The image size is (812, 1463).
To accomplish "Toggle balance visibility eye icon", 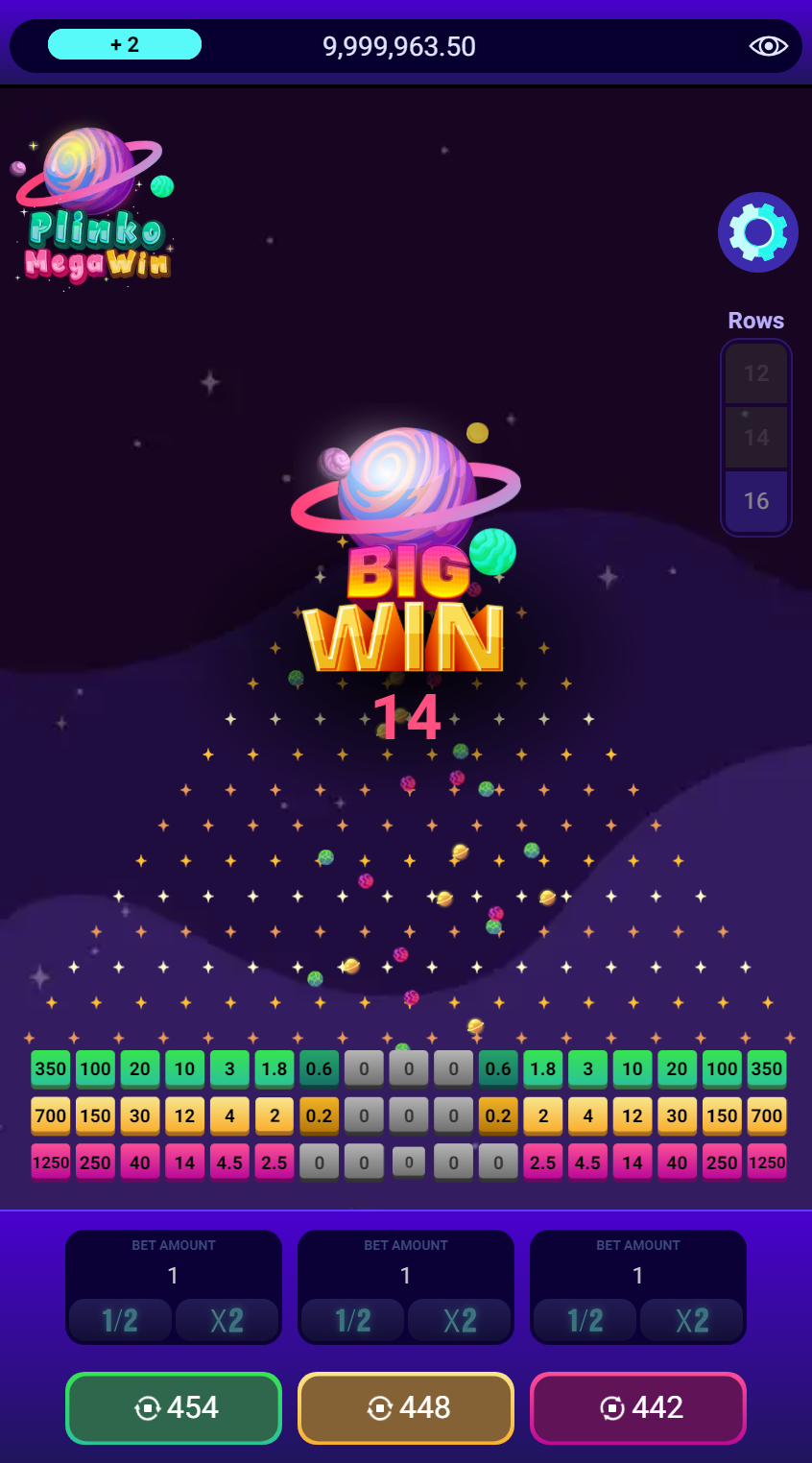I will (x=768, y=46).
